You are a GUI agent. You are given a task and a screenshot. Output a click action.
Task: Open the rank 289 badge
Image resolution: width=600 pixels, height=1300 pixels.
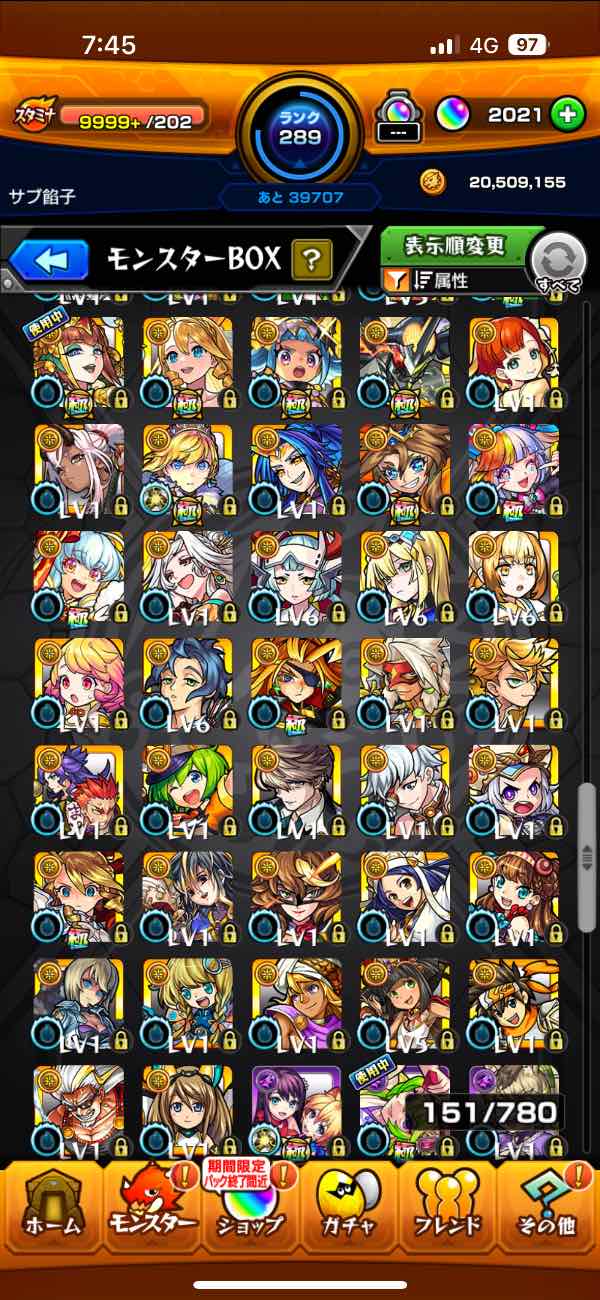click(300, 132)
